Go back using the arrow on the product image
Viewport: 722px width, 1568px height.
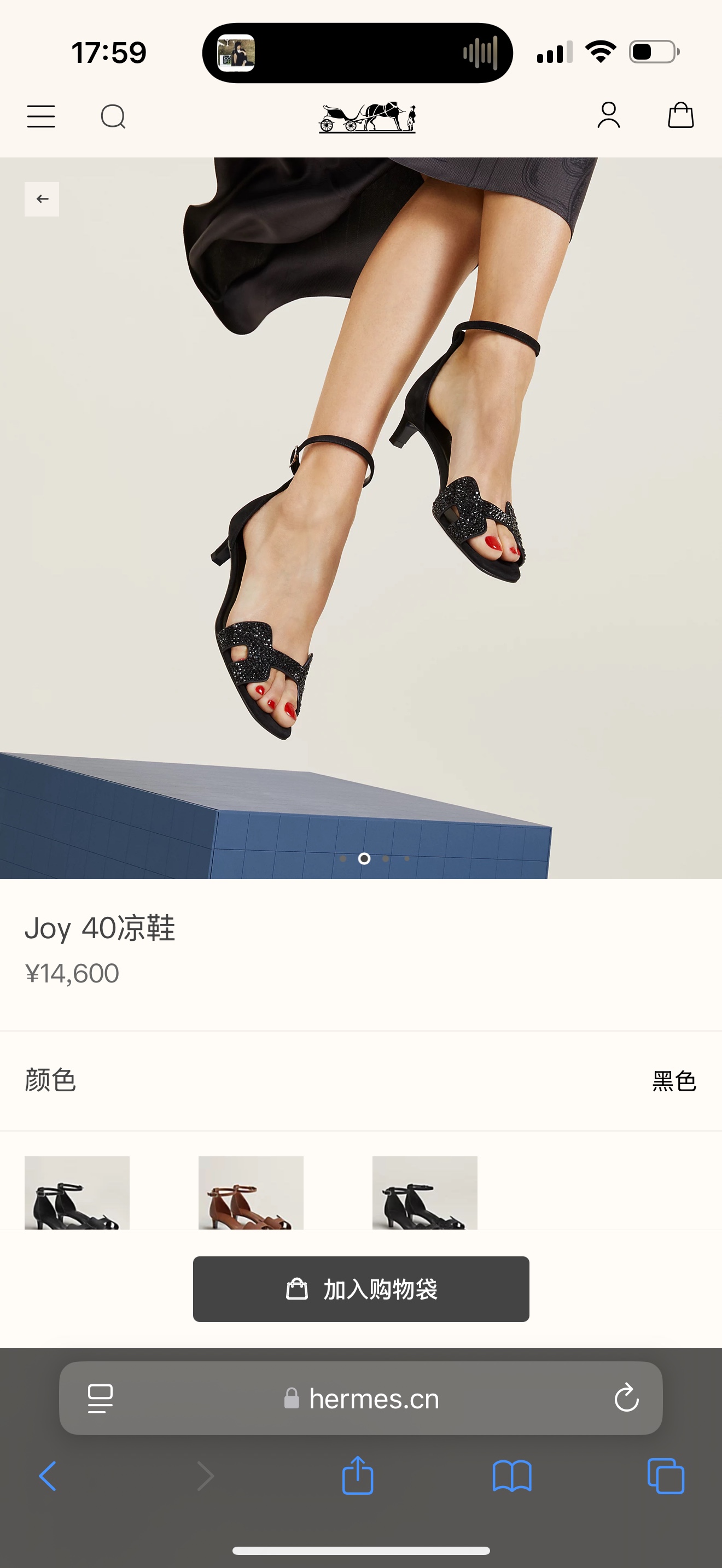[42, 199]
